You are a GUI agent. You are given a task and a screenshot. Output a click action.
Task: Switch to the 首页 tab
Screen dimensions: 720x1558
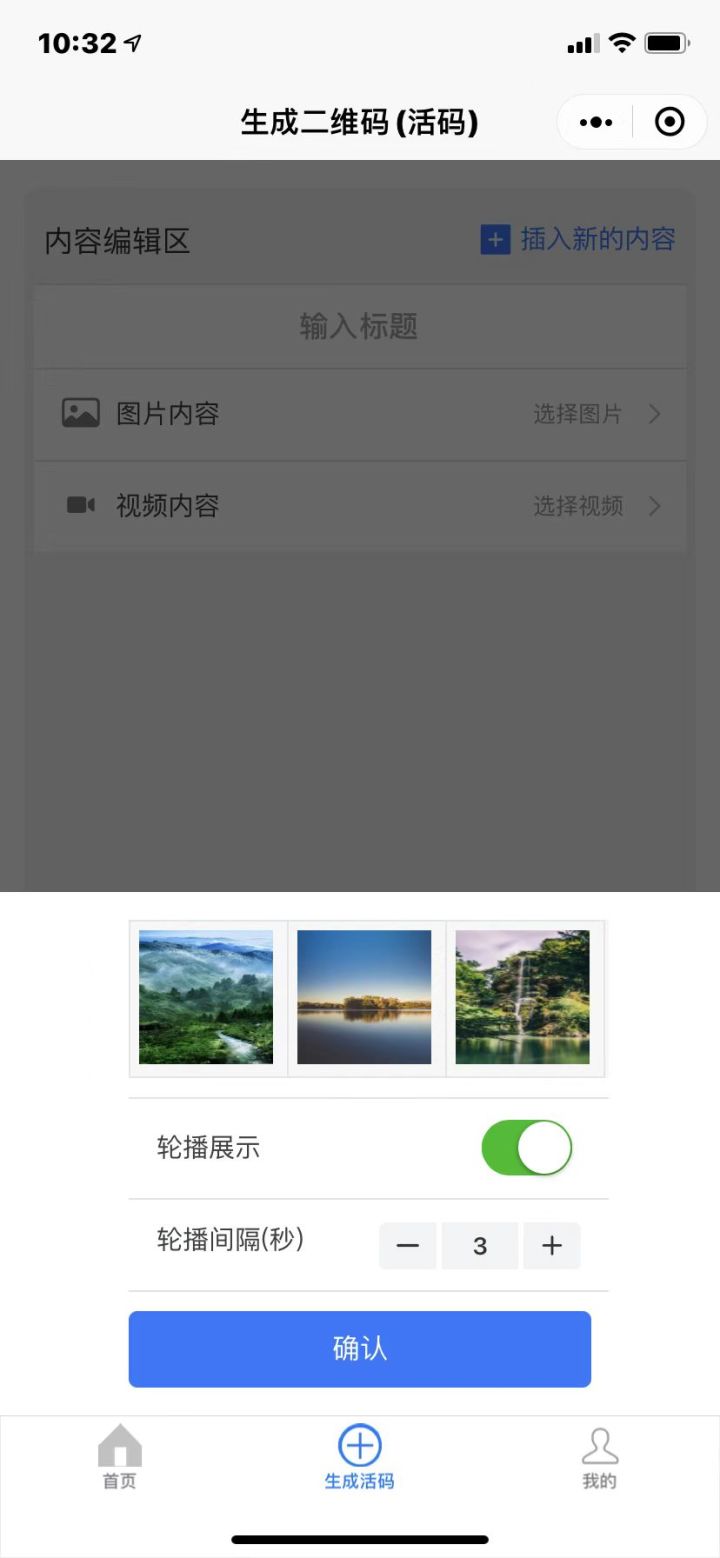click(118, 1457)
